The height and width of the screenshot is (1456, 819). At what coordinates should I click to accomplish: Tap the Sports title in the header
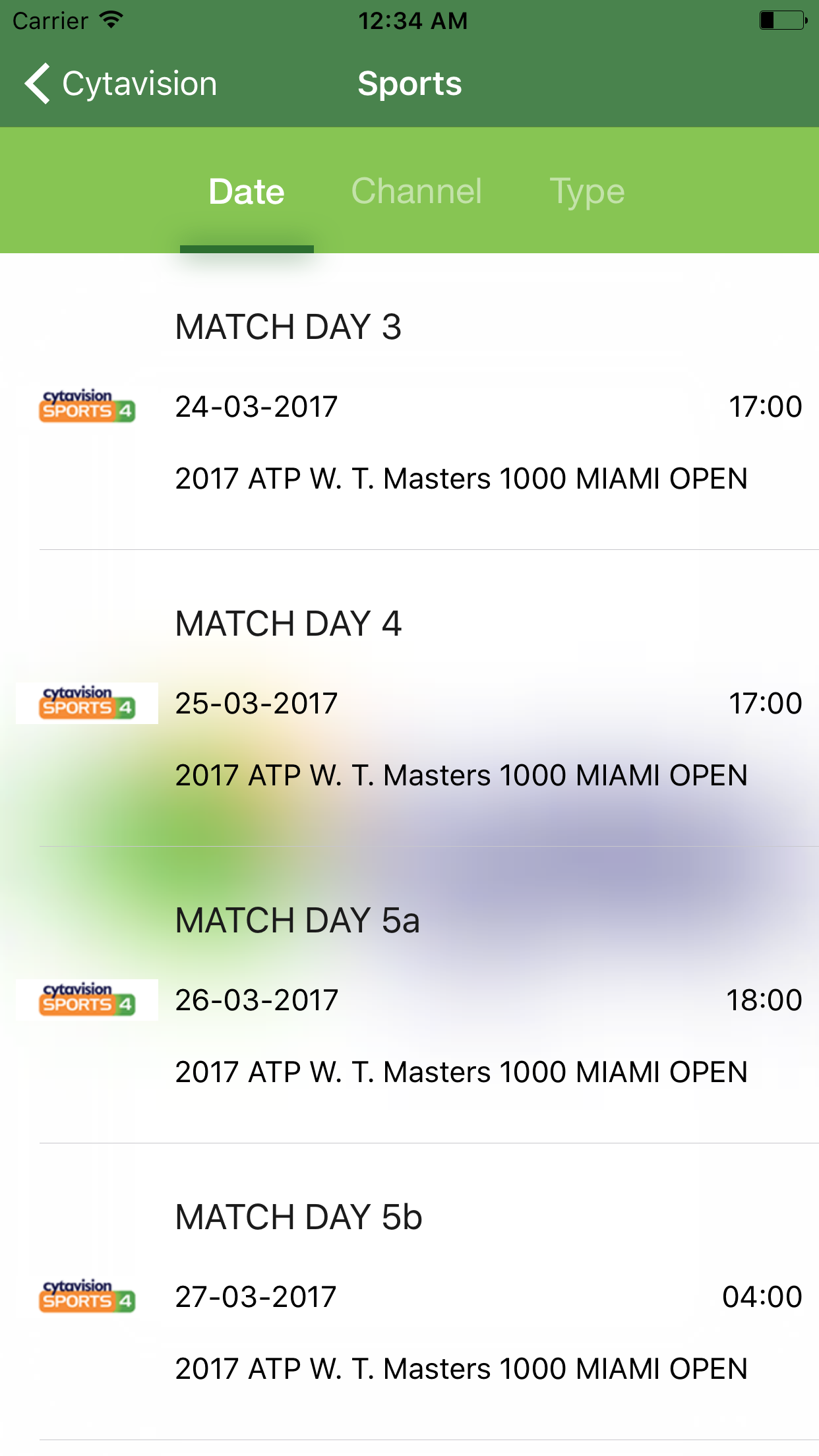[x=409, y=83]
